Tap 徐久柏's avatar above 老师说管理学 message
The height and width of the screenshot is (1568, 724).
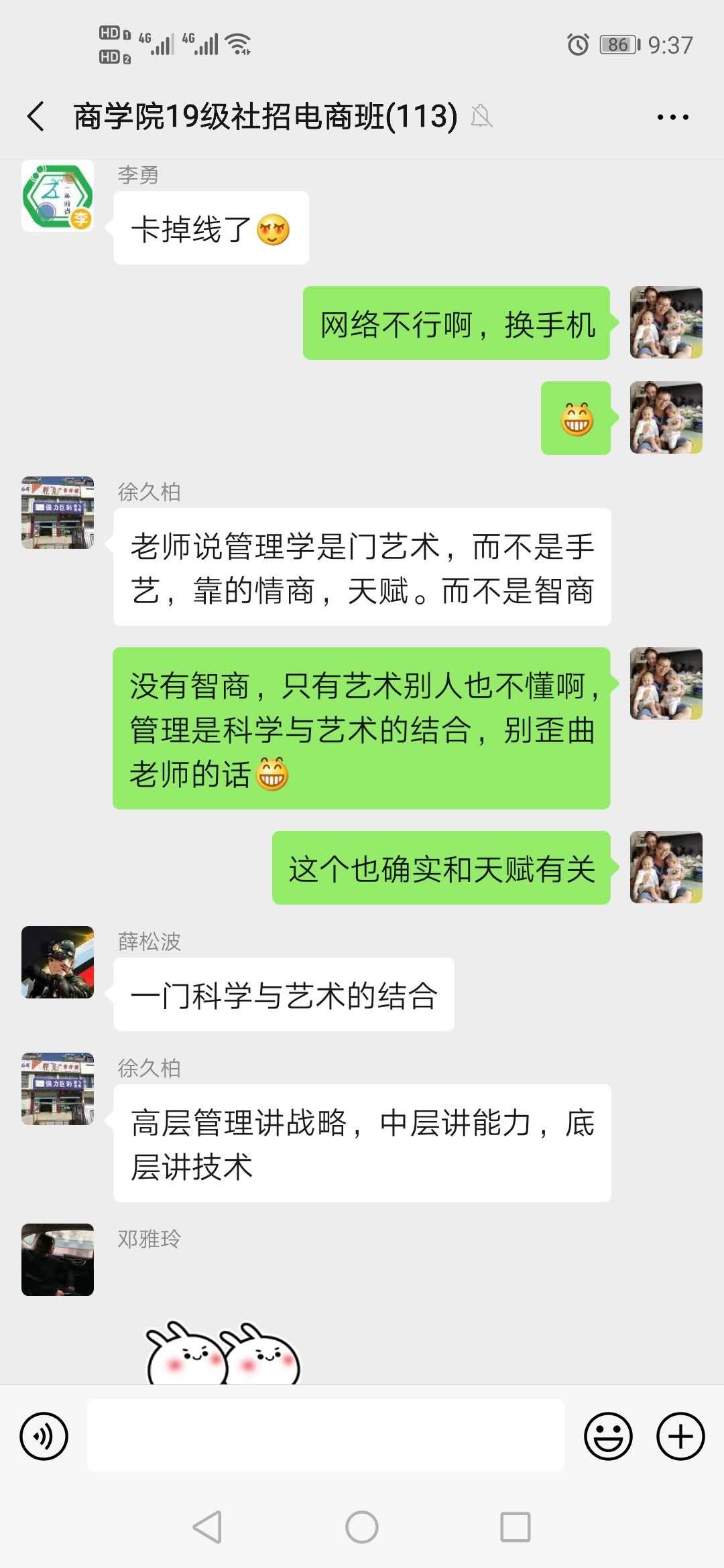coord(58,513)
